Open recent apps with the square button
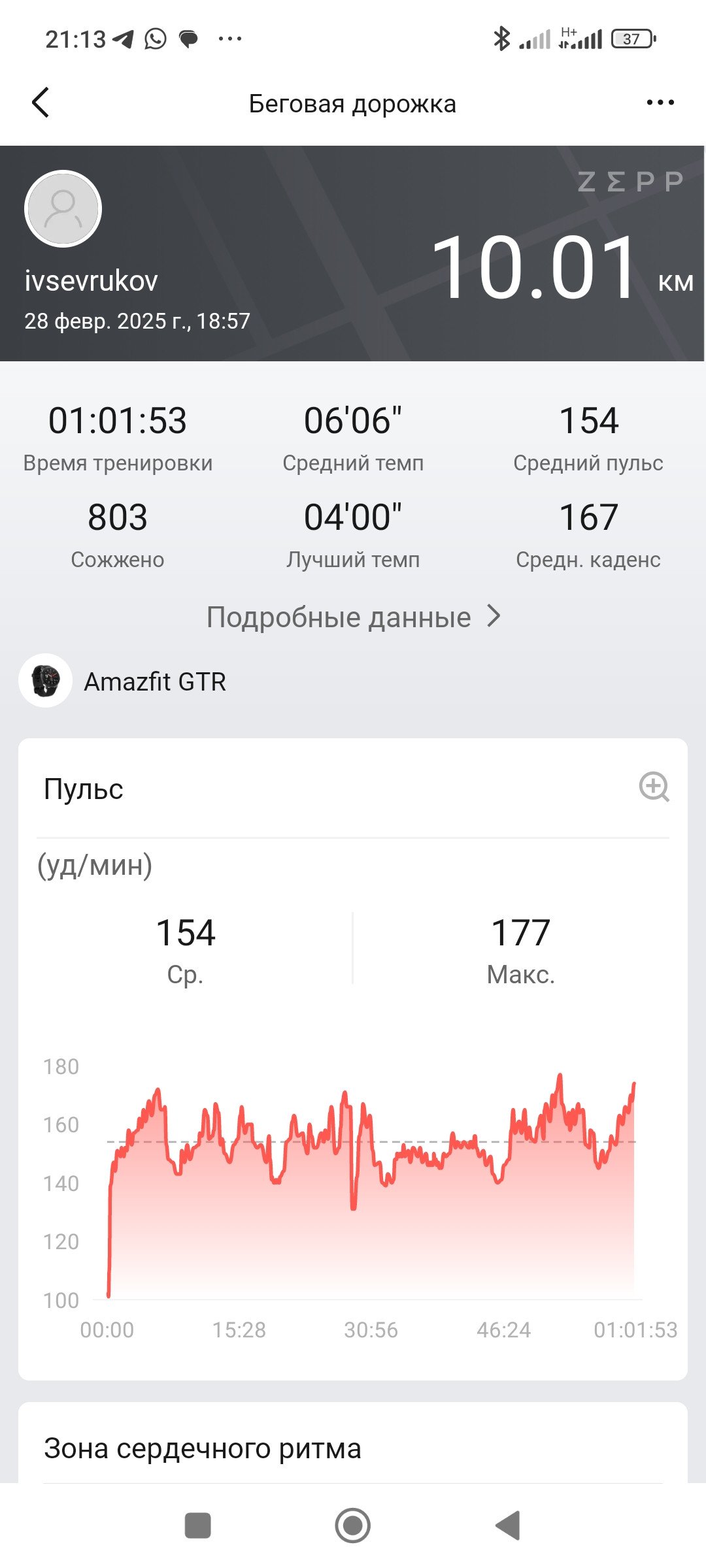This screenshot has width=706, height=1568. pos(197,1526)
